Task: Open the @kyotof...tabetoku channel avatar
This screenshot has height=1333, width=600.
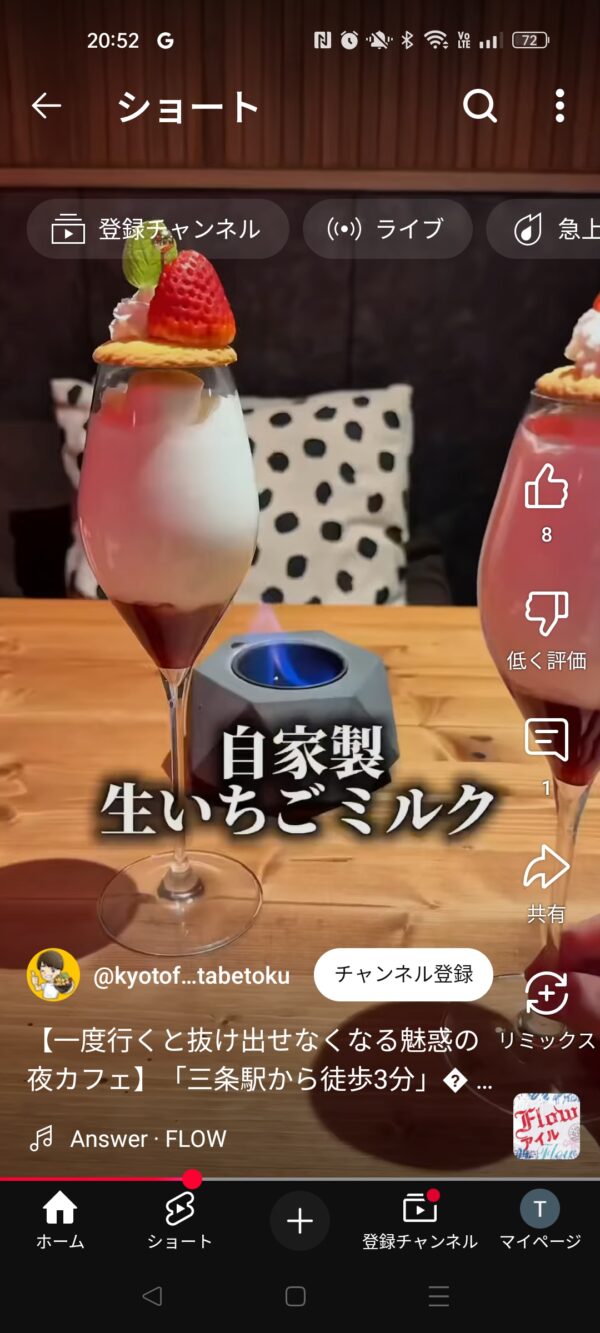Action: [53, 975]
